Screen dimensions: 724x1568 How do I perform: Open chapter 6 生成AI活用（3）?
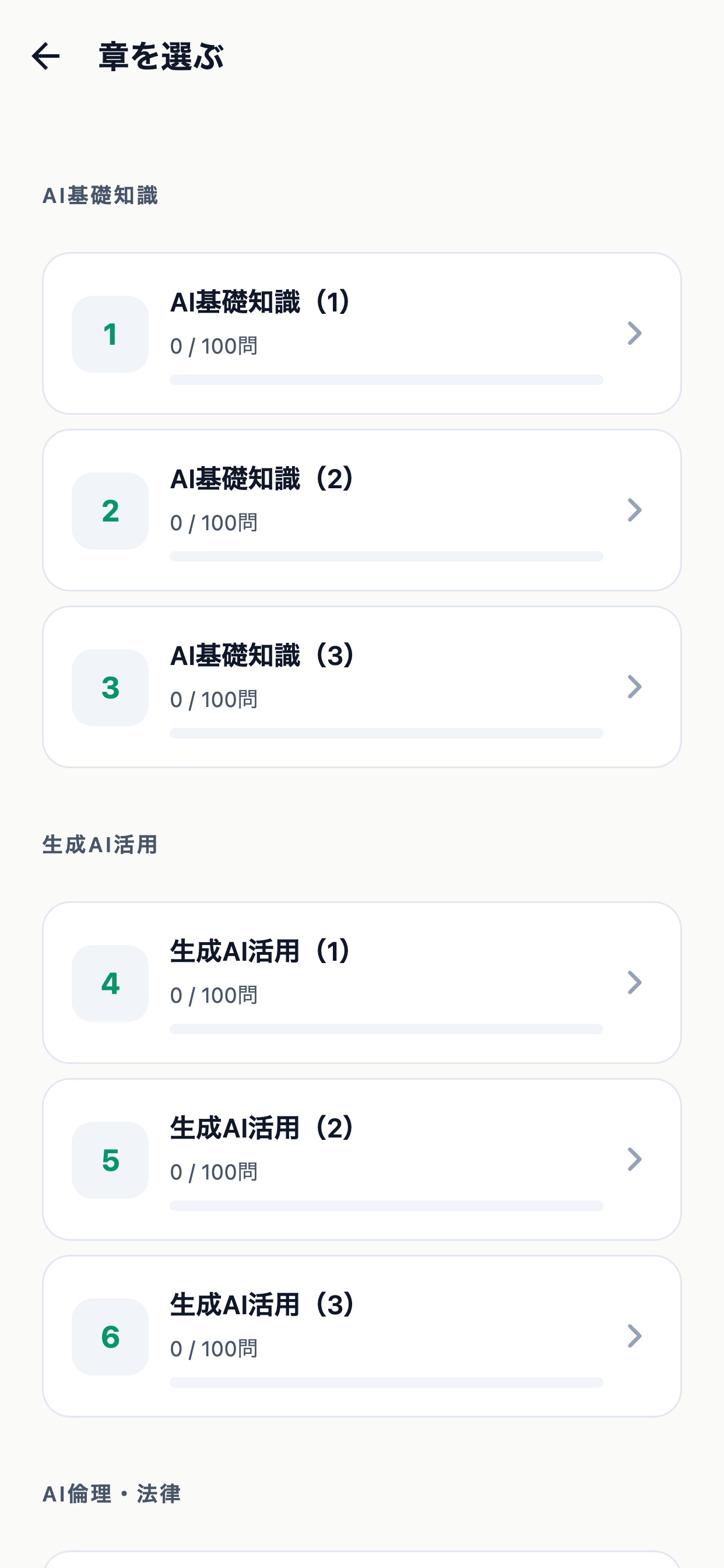(362, 1336)
